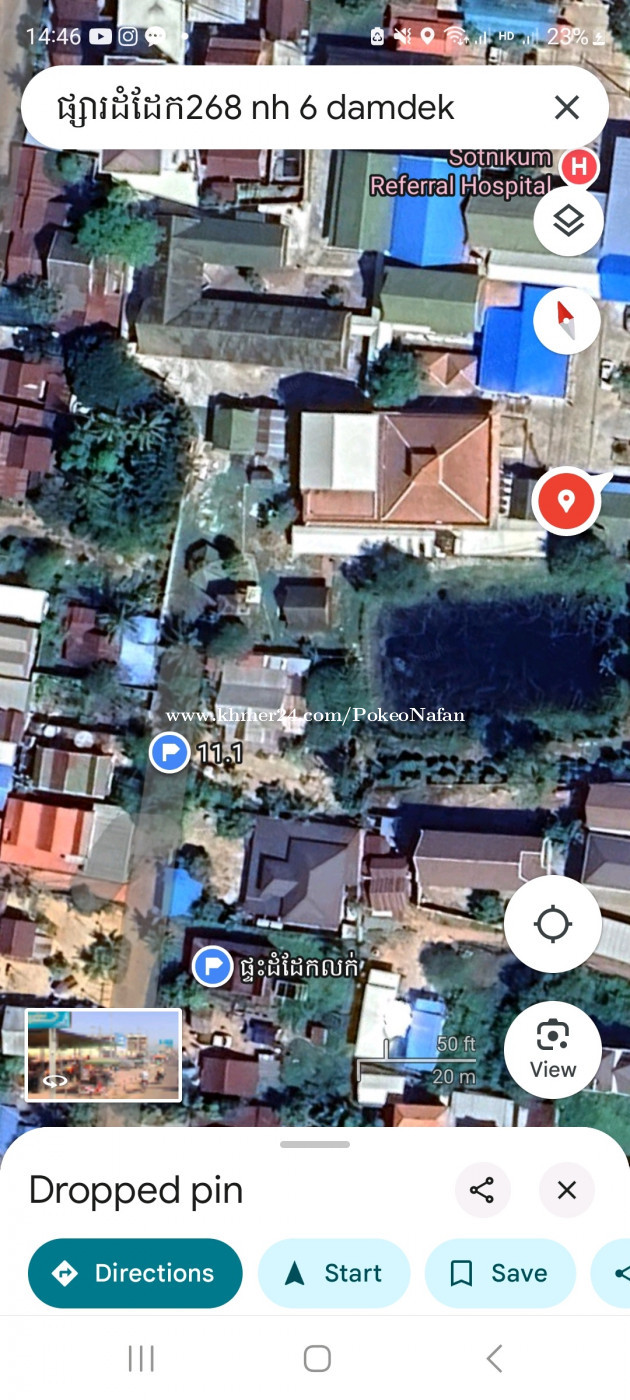630x1400 pixels.
Task: Save the dropped pin location
Action: point(500,1273)
